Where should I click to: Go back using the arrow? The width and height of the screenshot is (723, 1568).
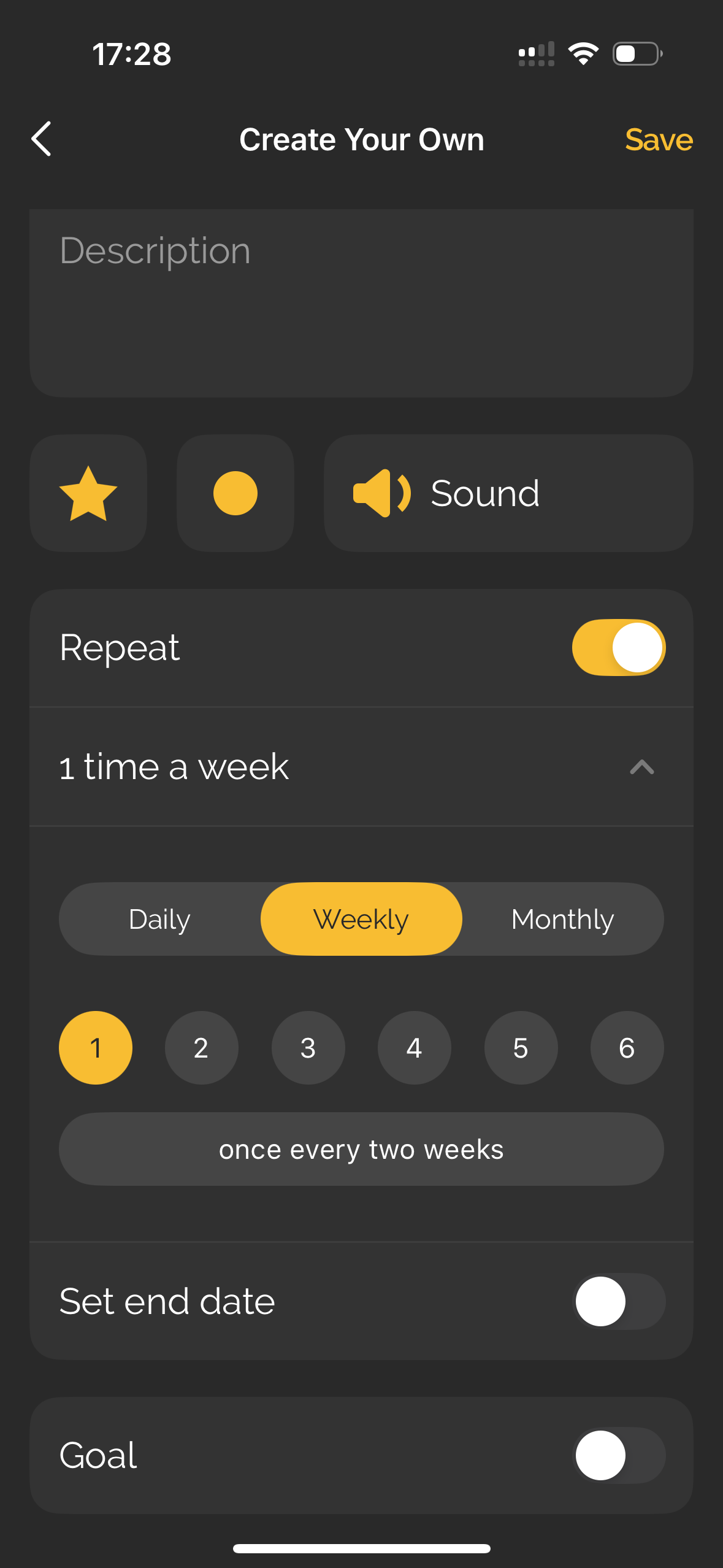[x=42, y=139]
